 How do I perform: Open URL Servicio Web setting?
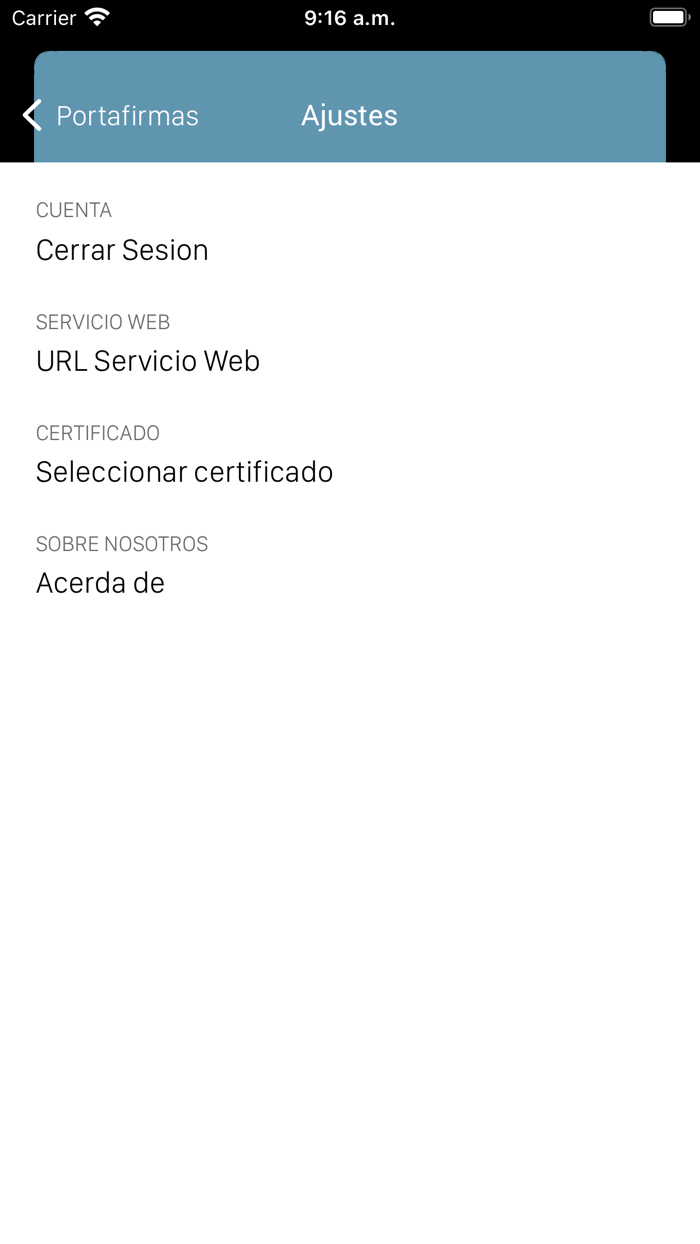(x=350, y=361)
